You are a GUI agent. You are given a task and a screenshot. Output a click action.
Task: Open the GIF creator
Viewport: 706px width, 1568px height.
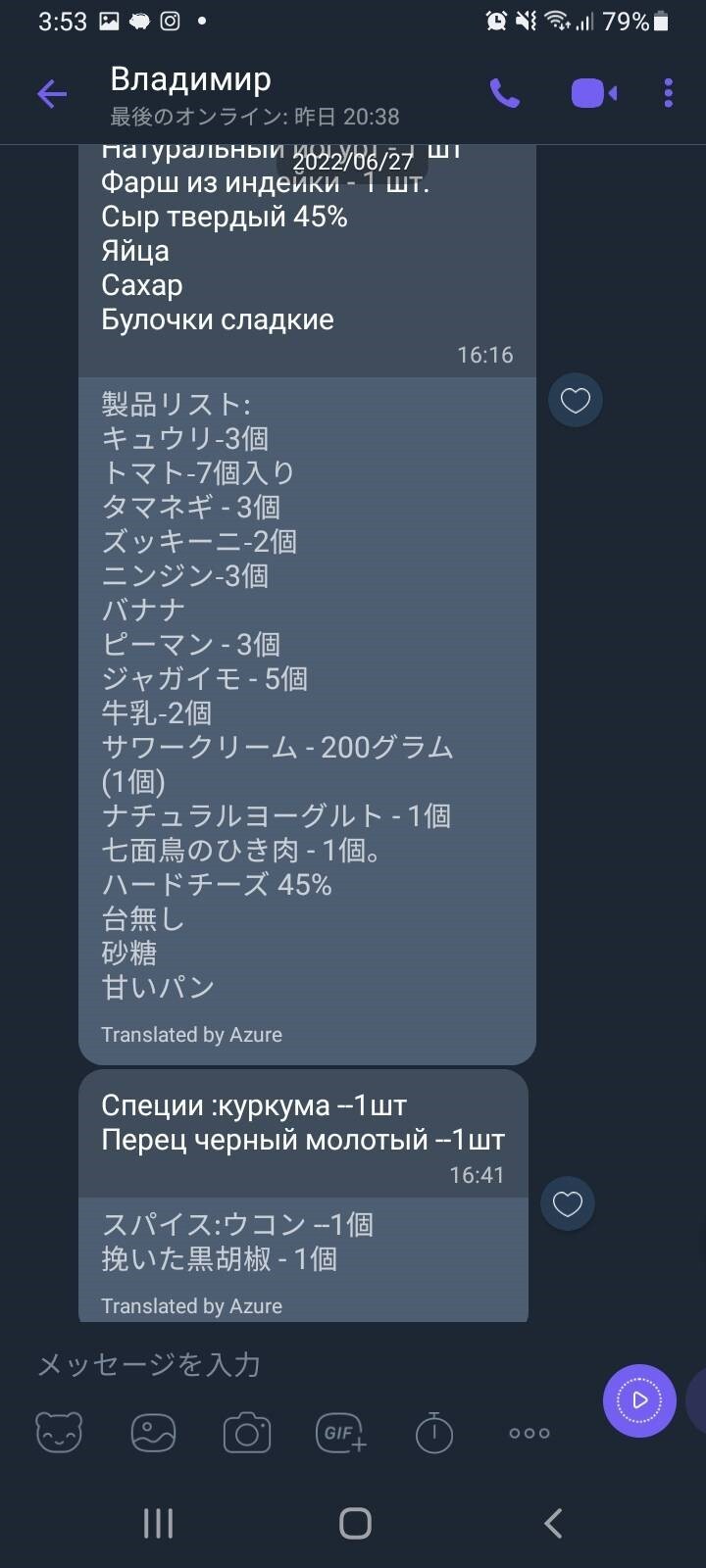click(x=341, y=1433)
